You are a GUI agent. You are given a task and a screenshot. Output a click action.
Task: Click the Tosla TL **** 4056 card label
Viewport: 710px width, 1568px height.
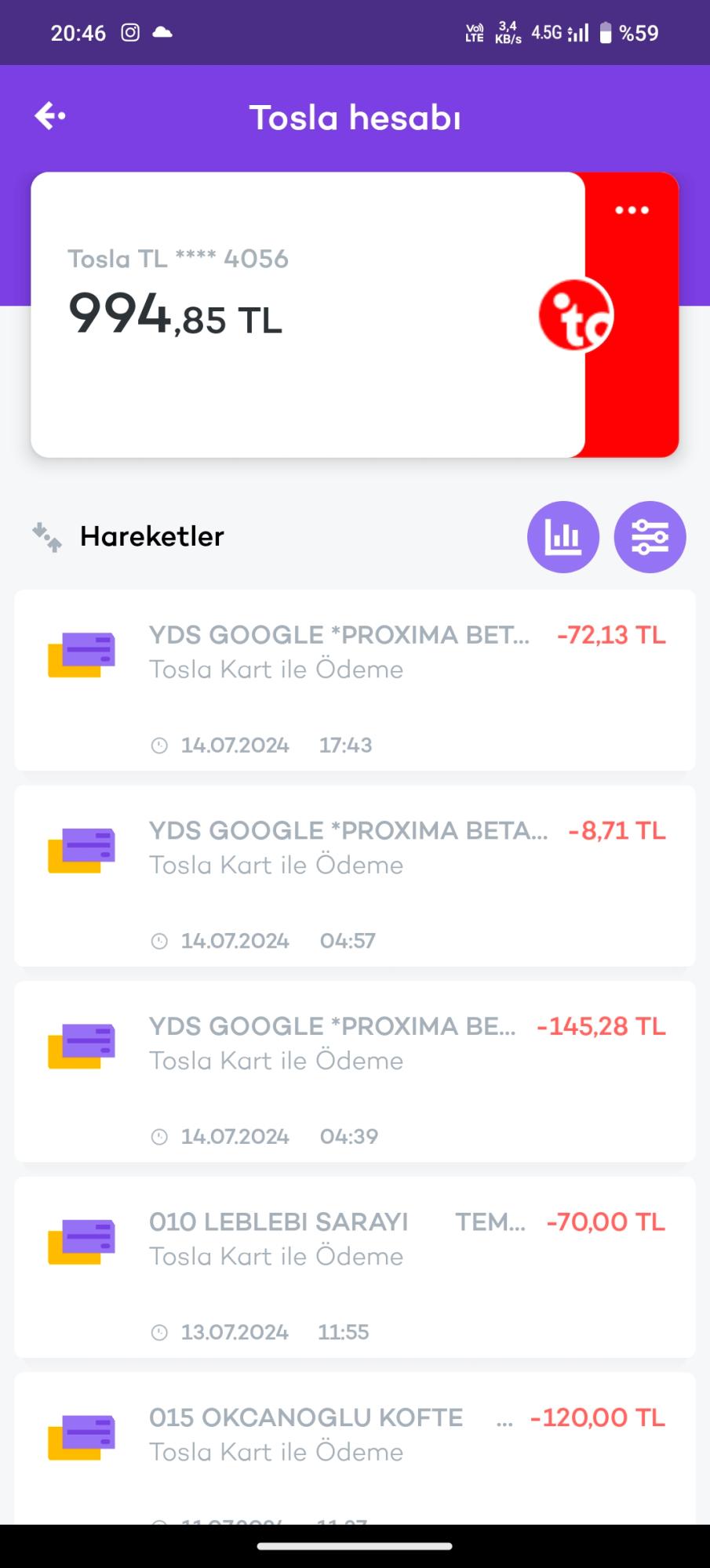[x=178, y=259]
